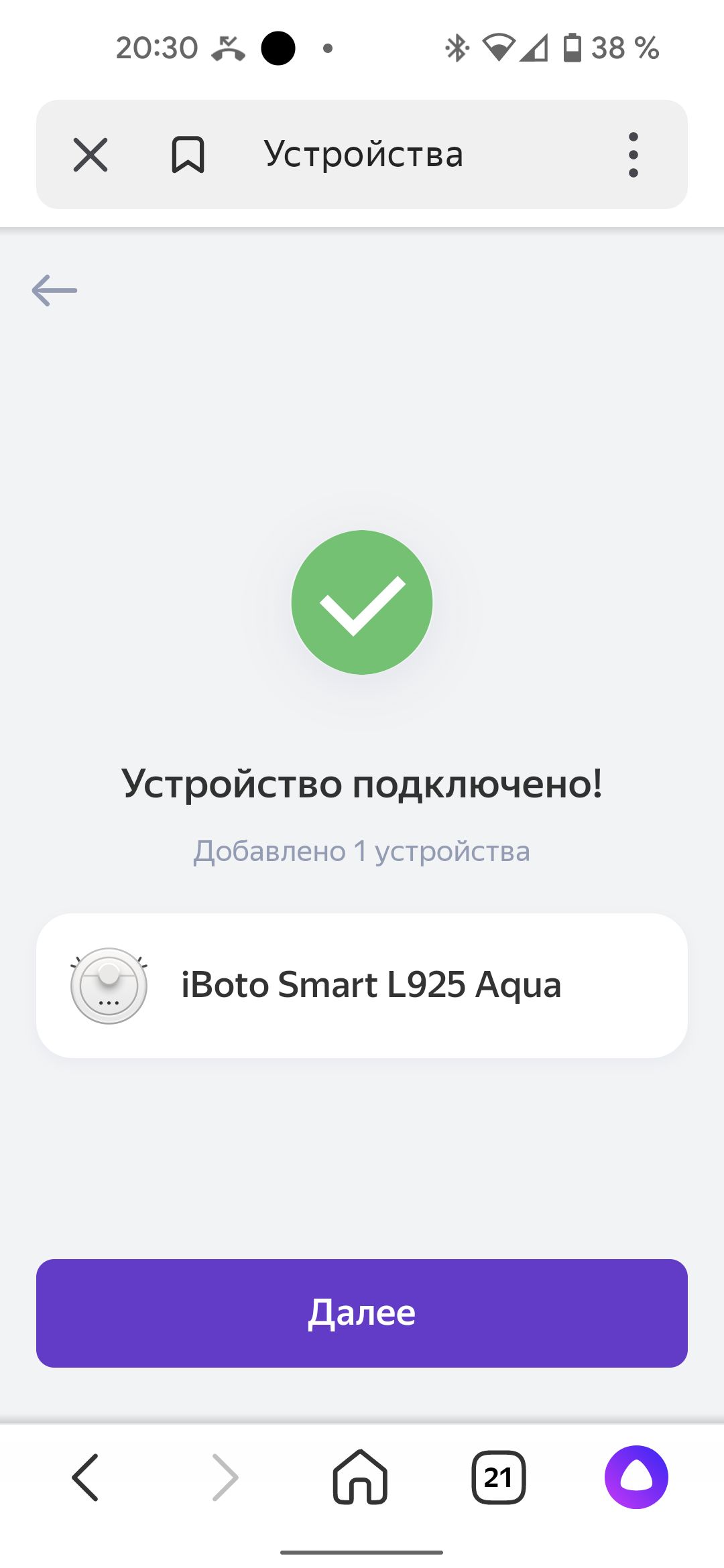This screenshot has width=724, height=1568.
Task: Bookmark this page
Action: (188, 155)
